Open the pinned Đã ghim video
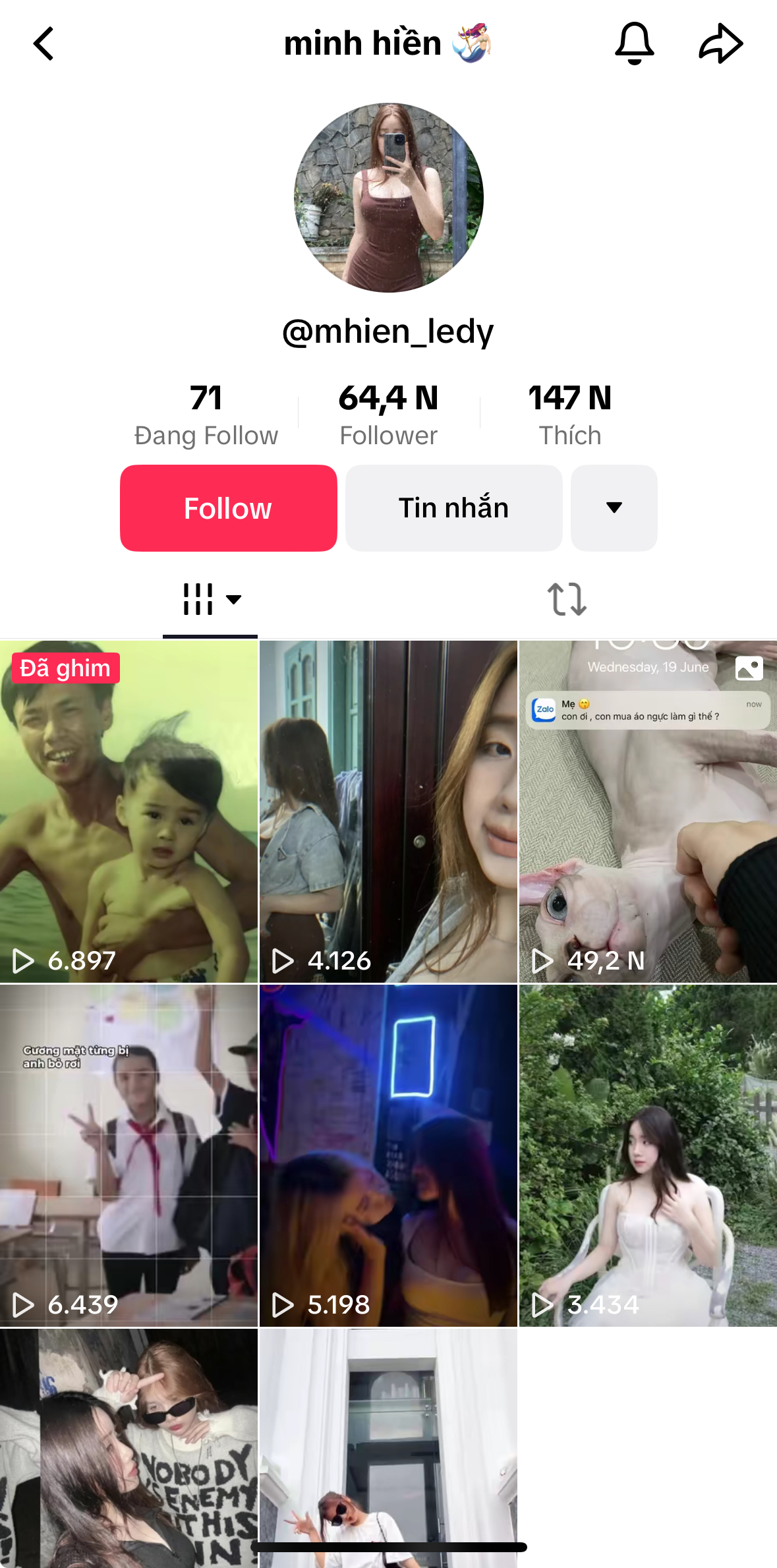777x1568 pixels. point(129,812)
